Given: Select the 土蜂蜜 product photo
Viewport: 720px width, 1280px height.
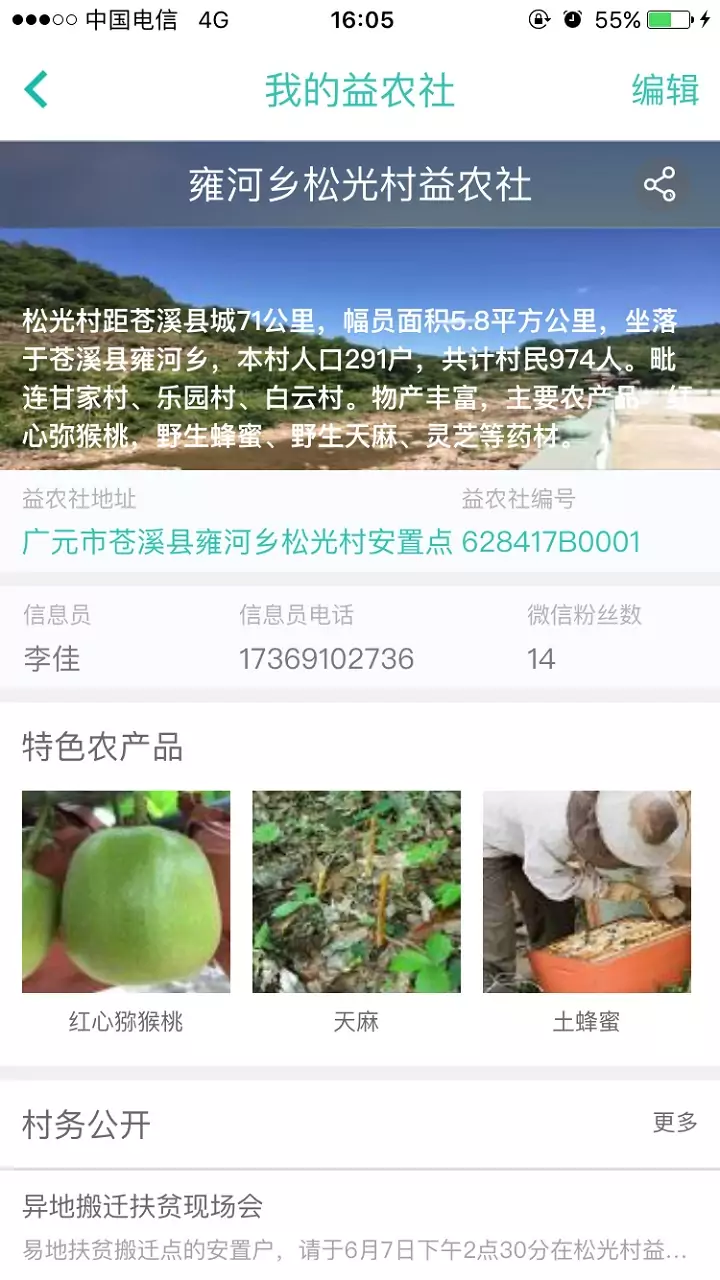Looking at the screenshot, I should click(x=586, y=891).
